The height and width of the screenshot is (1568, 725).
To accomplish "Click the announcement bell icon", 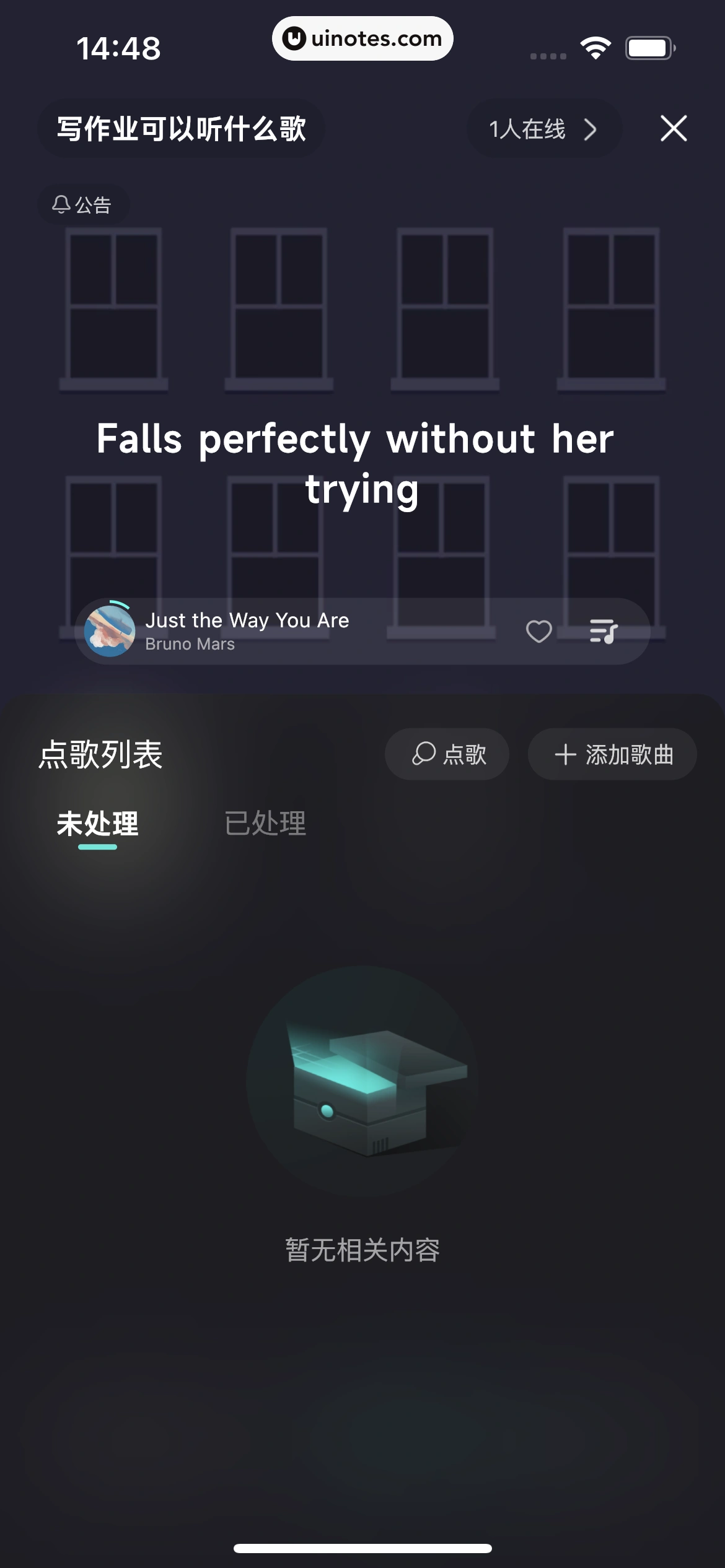I will click(x=63, y=205).
